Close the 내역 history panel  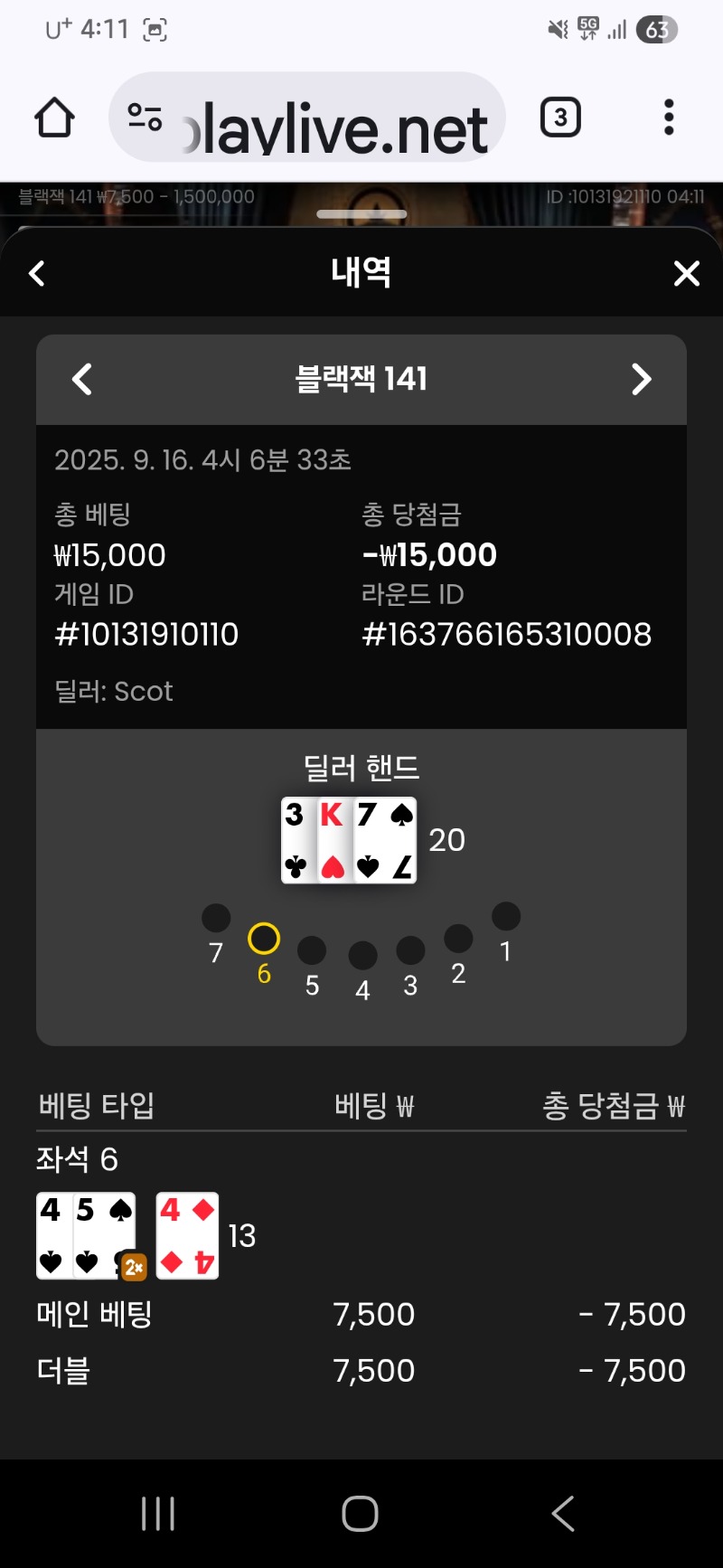(686, 273)
